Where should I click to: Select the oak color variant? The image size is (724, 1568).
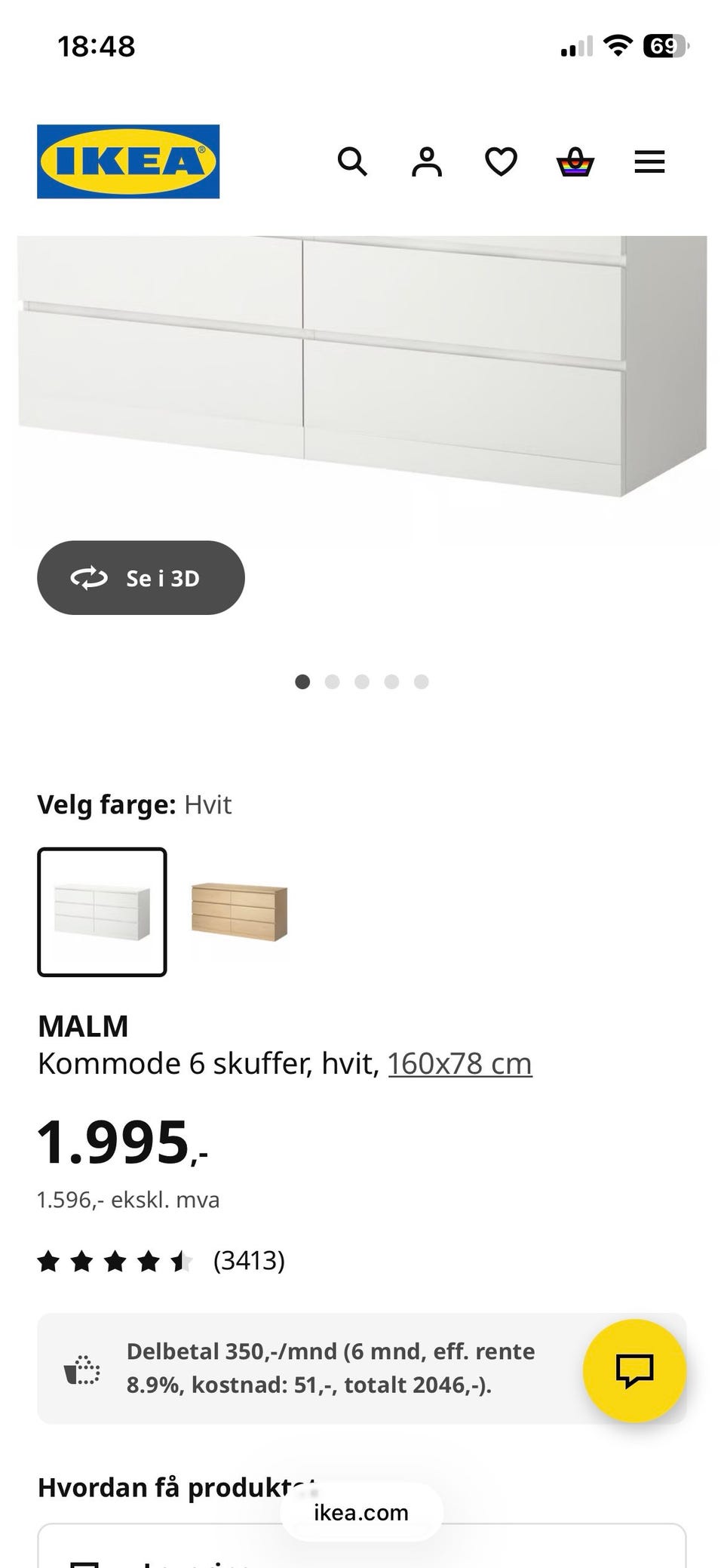[x=240, y=912]
